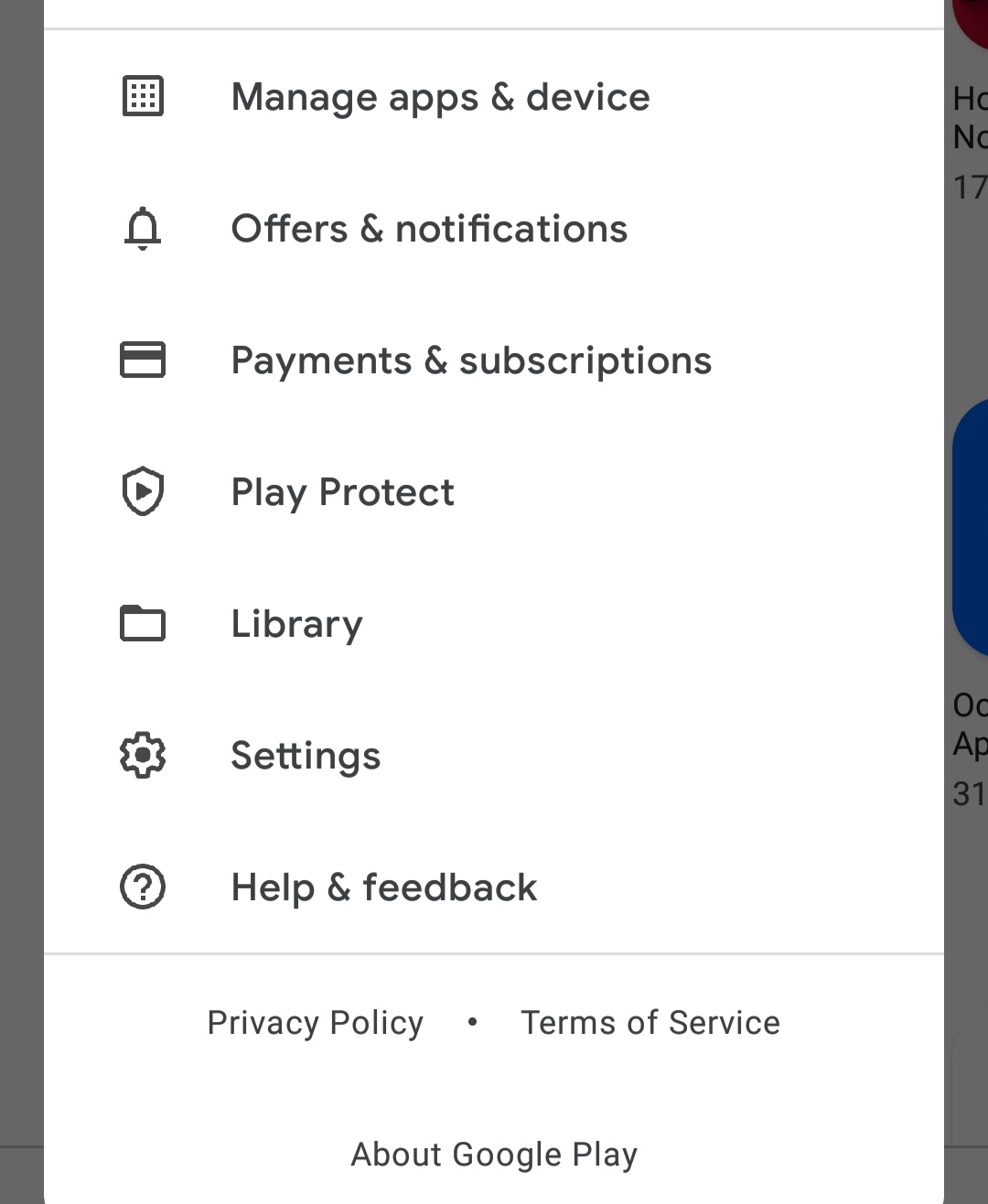Open the Library row
The height and width of the screenshot is (1204, 988).
(296, 624)
